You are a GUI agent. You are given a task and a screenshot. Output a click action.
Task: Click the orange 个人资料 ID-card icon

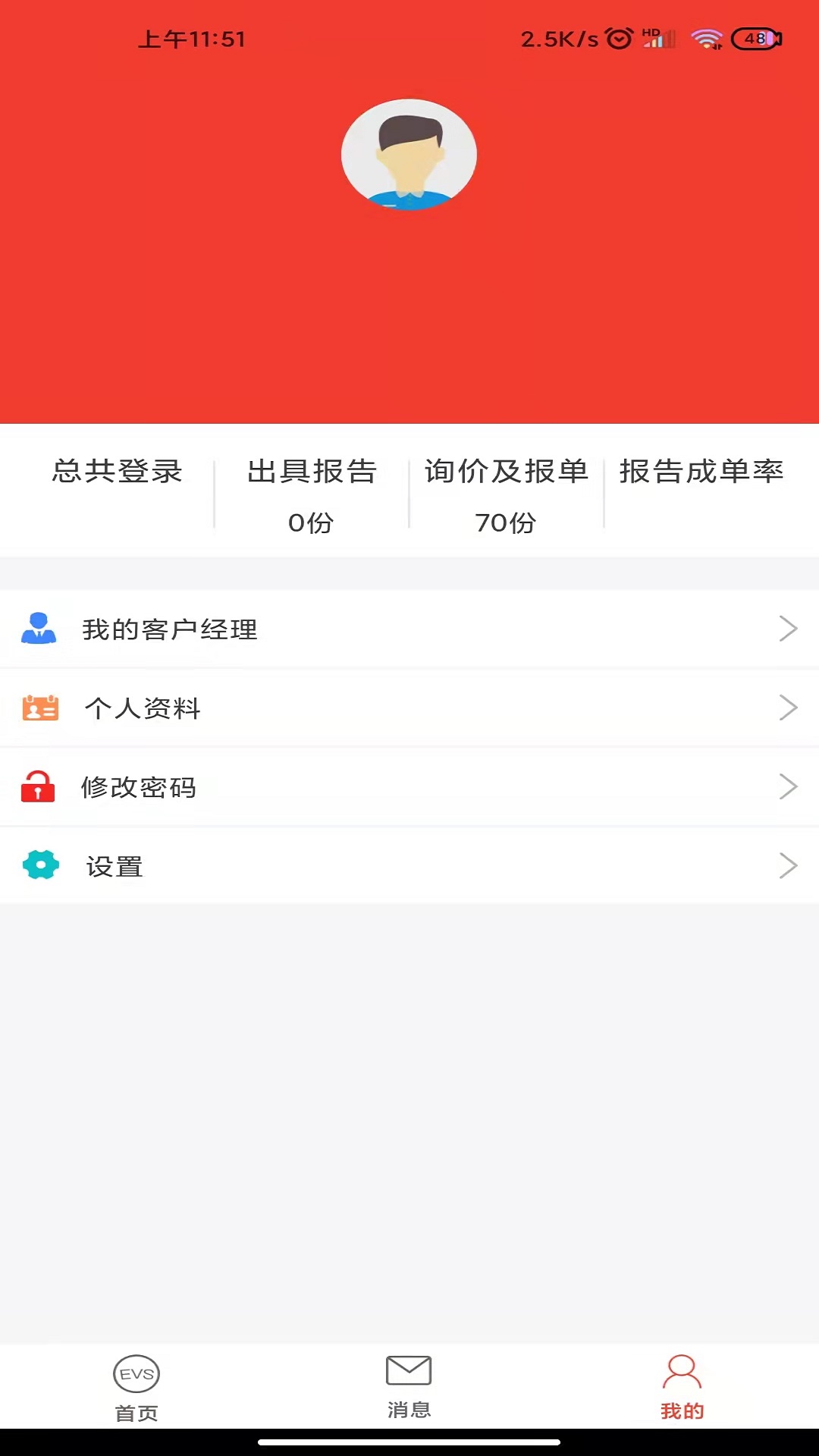click(39, 708)
